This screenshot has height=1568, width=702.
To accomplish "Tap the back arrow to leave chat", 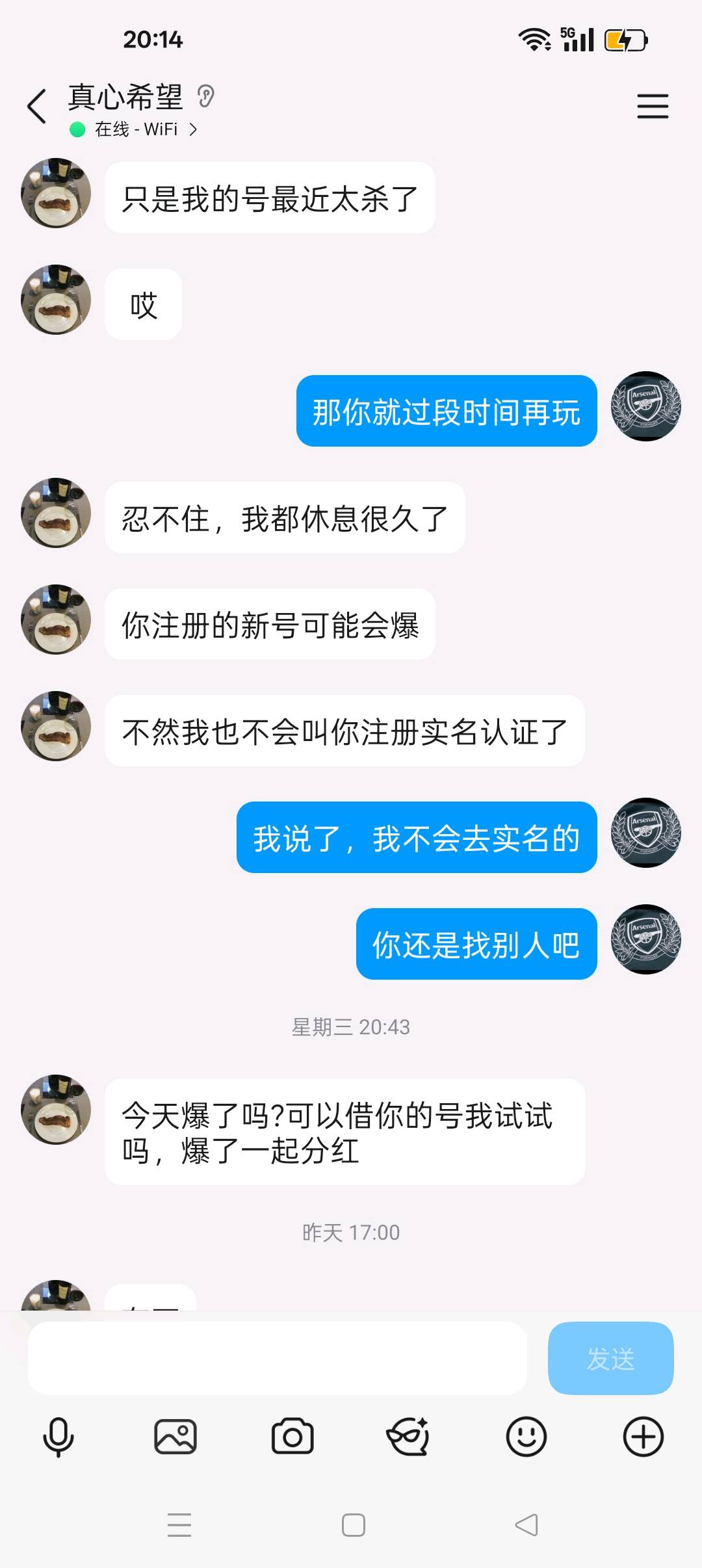I will pyautogui.click(x=36, y=105).
